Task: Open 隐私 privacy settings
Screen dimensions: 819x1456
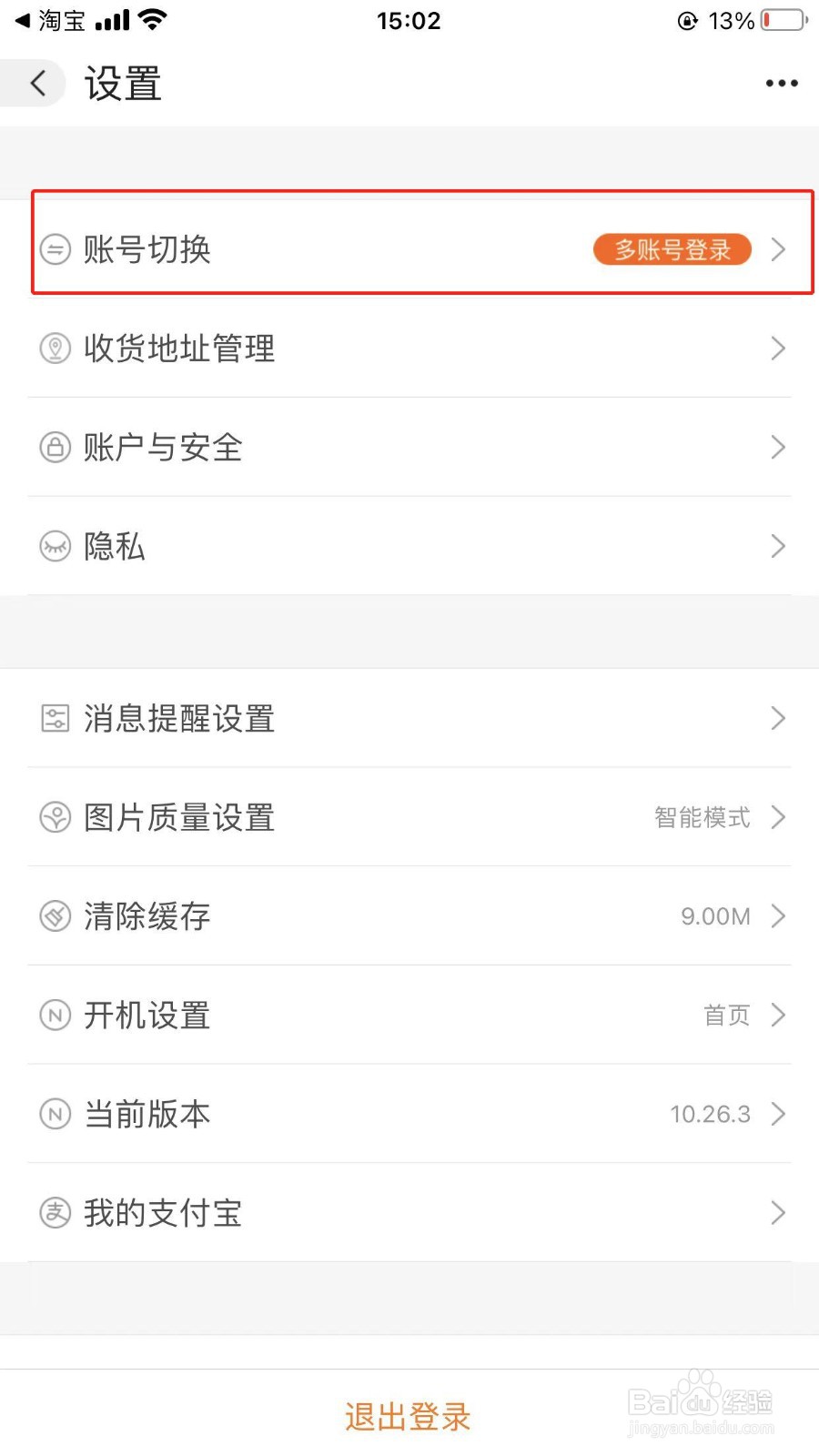Action: pos(409,546)
